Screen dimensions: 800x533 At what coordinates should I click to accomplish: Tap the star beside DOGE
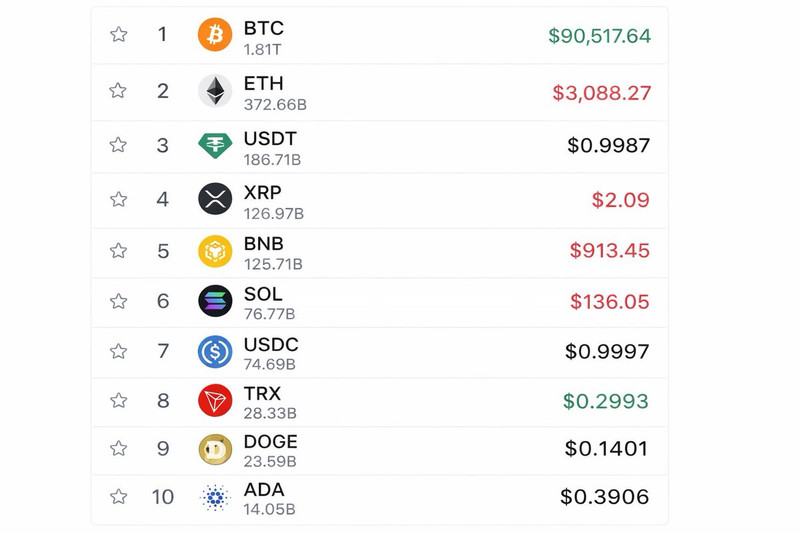(118, 448)
